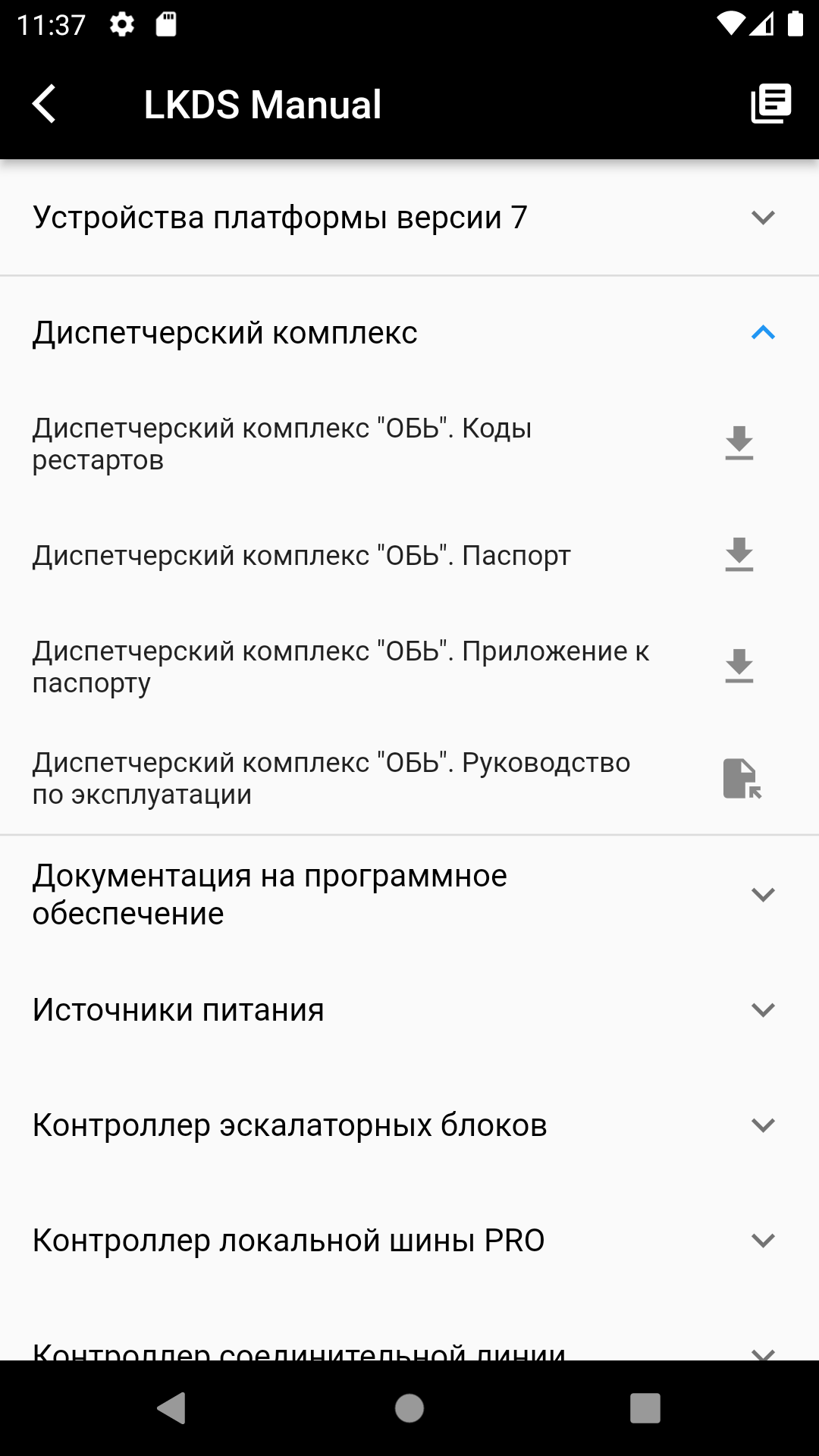The height and width of the screenshot is (1456, 819).
Task: Open the Руководство по эксплуатации file
Action: tap(741, 779)
